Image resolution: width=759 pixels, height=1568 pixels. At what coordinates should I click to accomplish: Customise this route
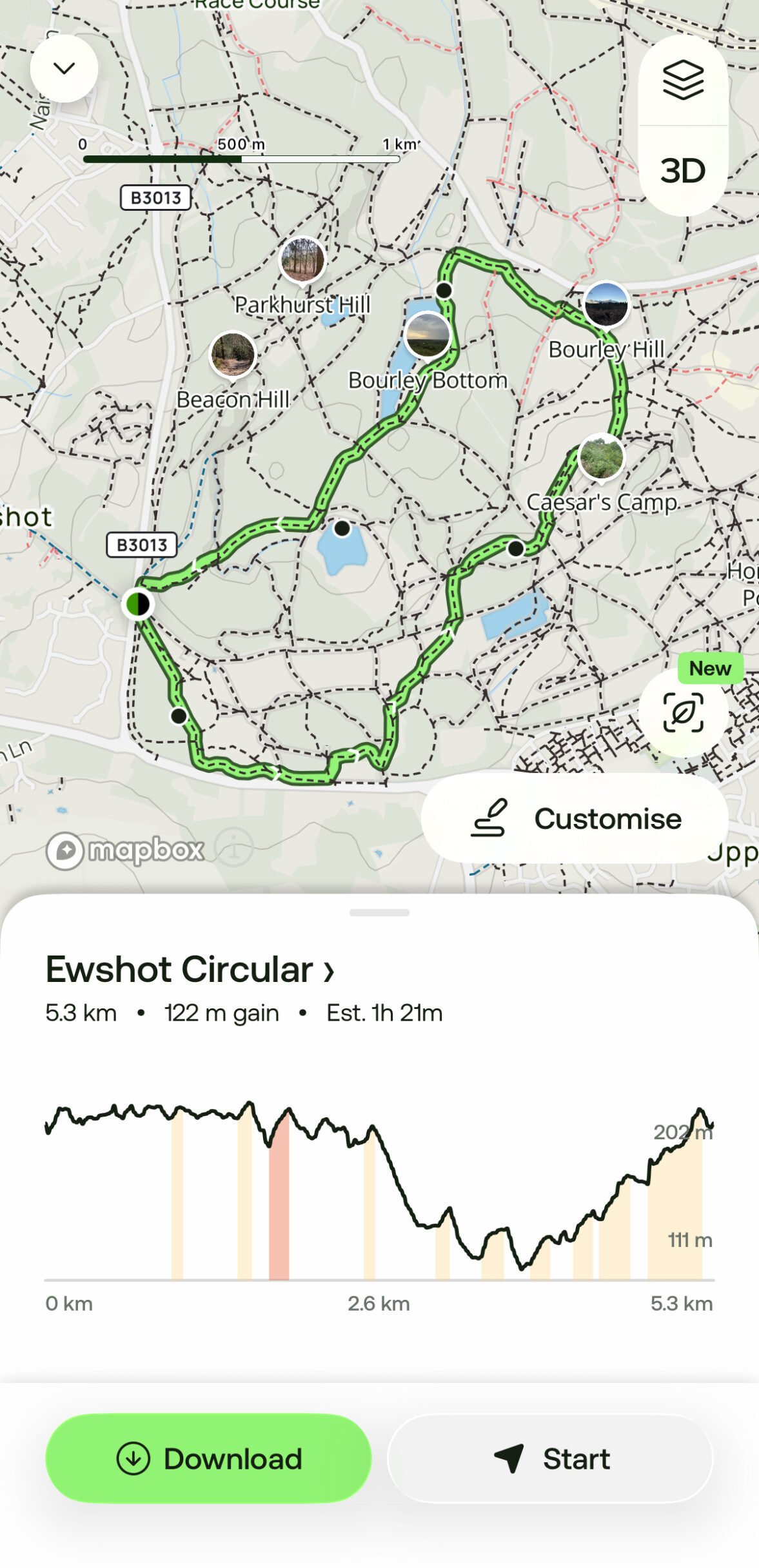(575, 818)
